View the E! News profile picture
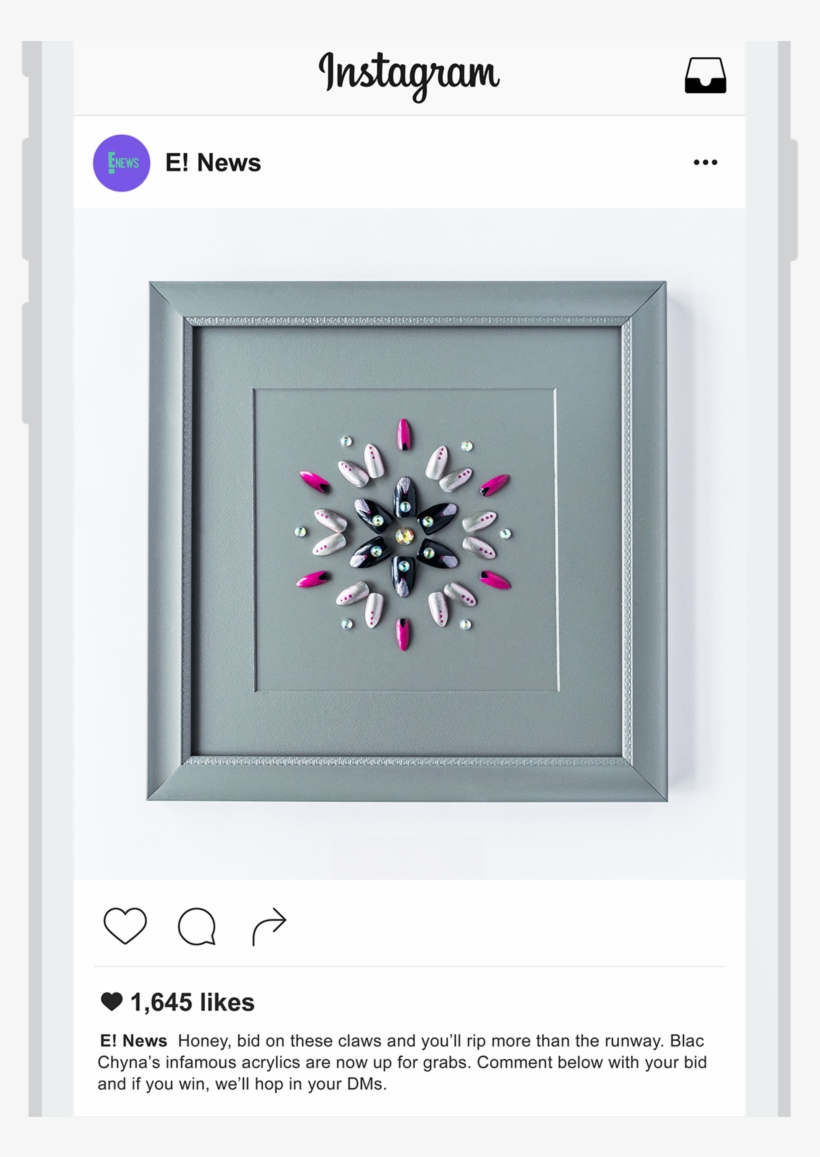The image size is (820, 1157). click(x=122, y=163)
